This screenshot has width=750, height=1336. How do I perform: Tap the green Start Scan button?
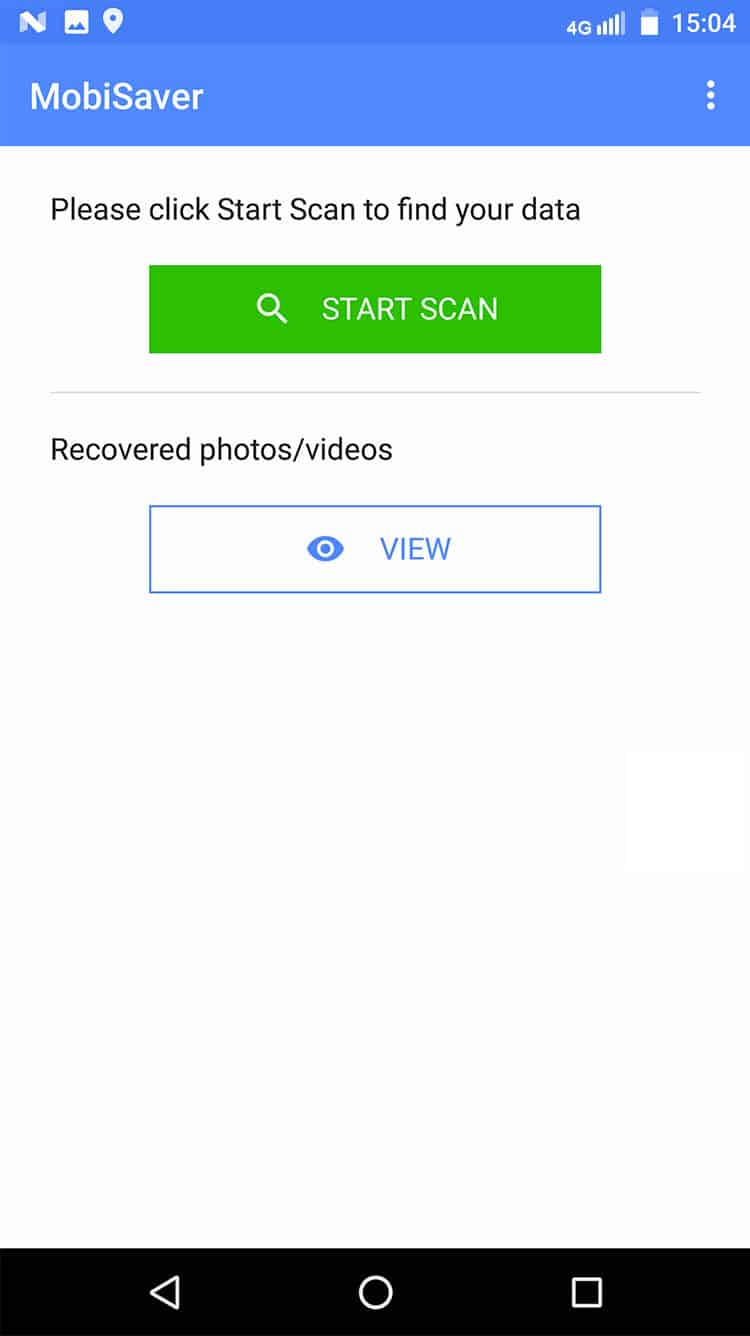click(x=375, y=309)
